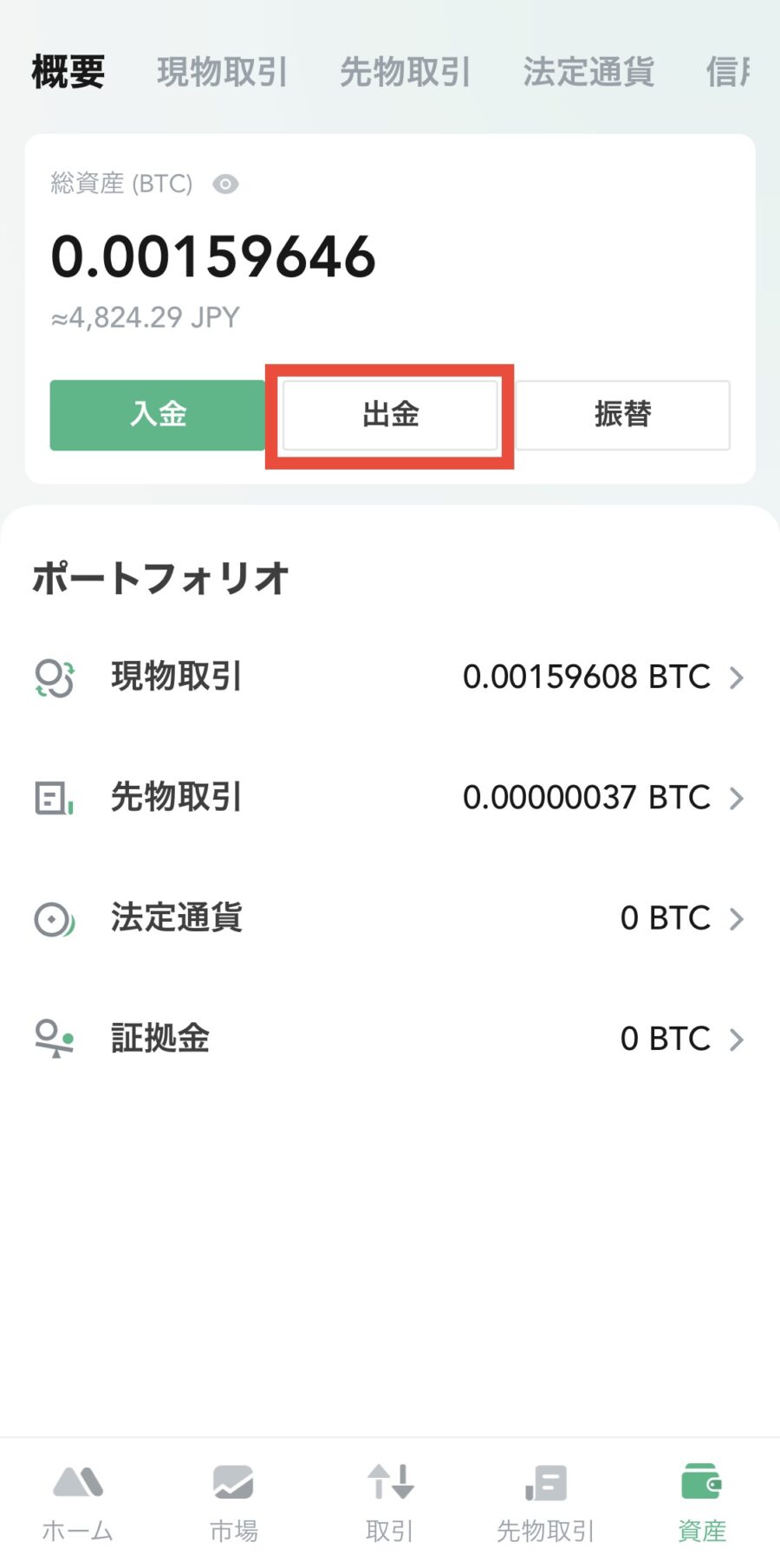Tap the green 入金 deposit button
780x1568 pixels.
click(158, 415)
